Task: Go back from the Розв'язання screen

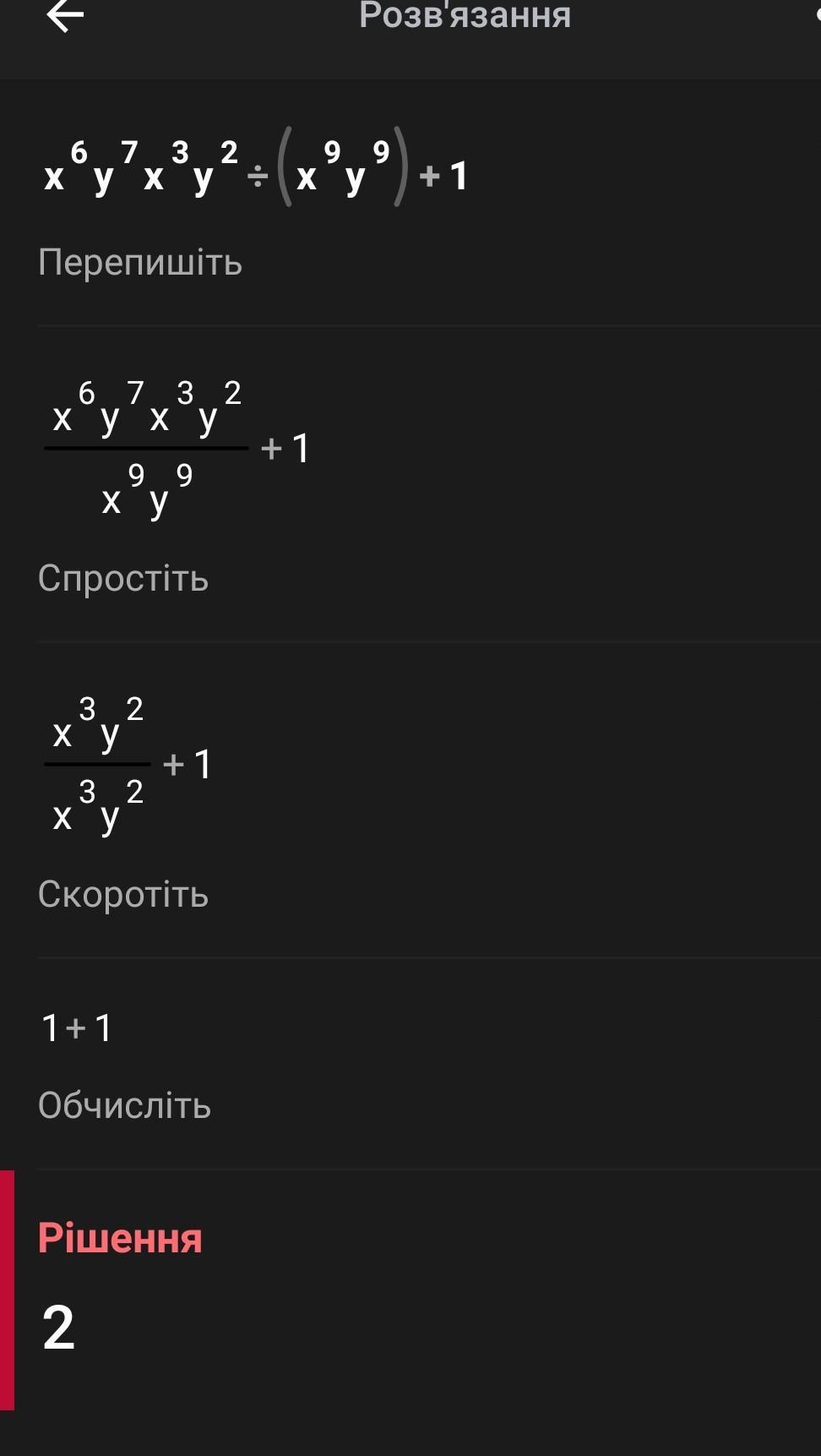Action: (65, 15)
